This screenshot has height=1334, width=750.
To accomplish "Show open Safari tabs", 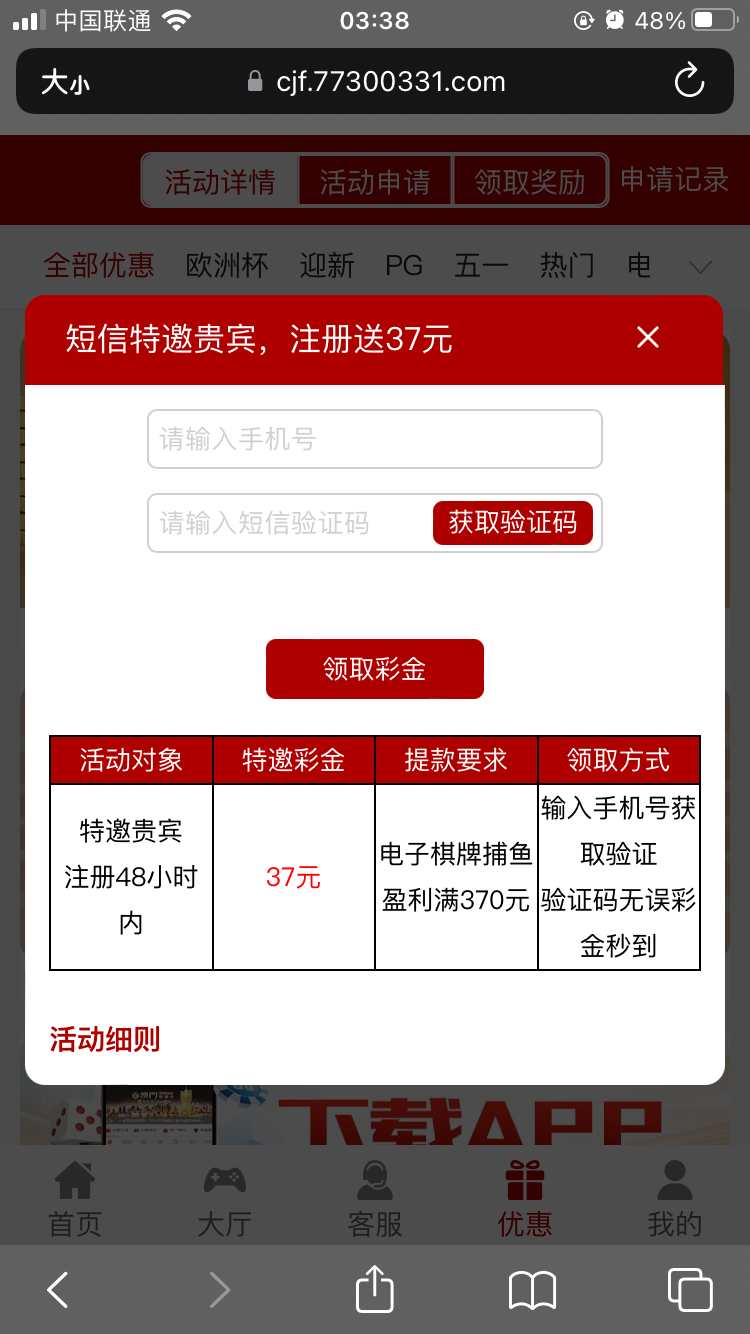I will pos(690,1290).
